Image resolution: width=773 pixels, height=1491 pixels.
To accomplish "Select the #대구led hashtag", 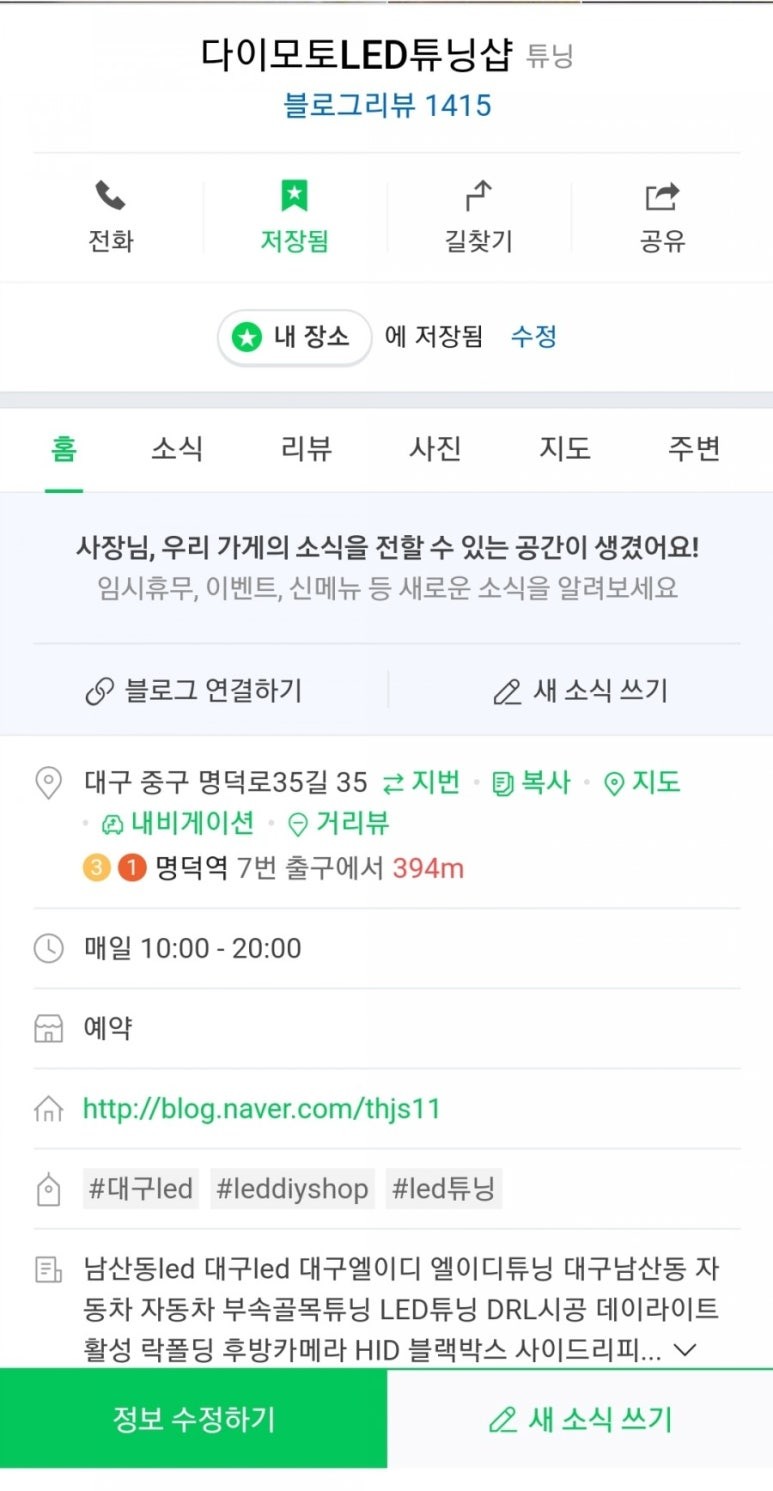I will [x=141, y=1188].
